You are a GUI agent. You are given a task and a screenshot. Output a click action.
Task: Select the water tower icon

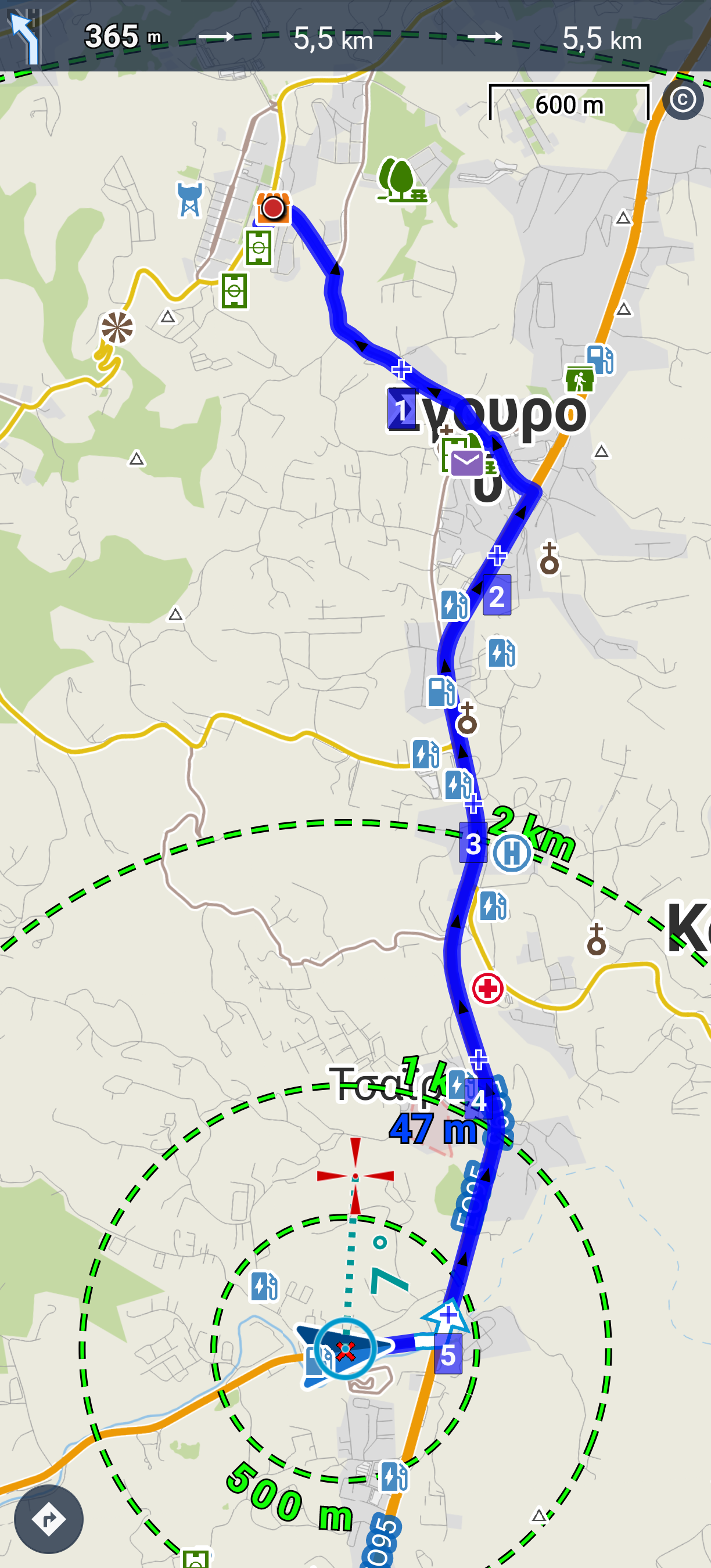tap(189, 199)
